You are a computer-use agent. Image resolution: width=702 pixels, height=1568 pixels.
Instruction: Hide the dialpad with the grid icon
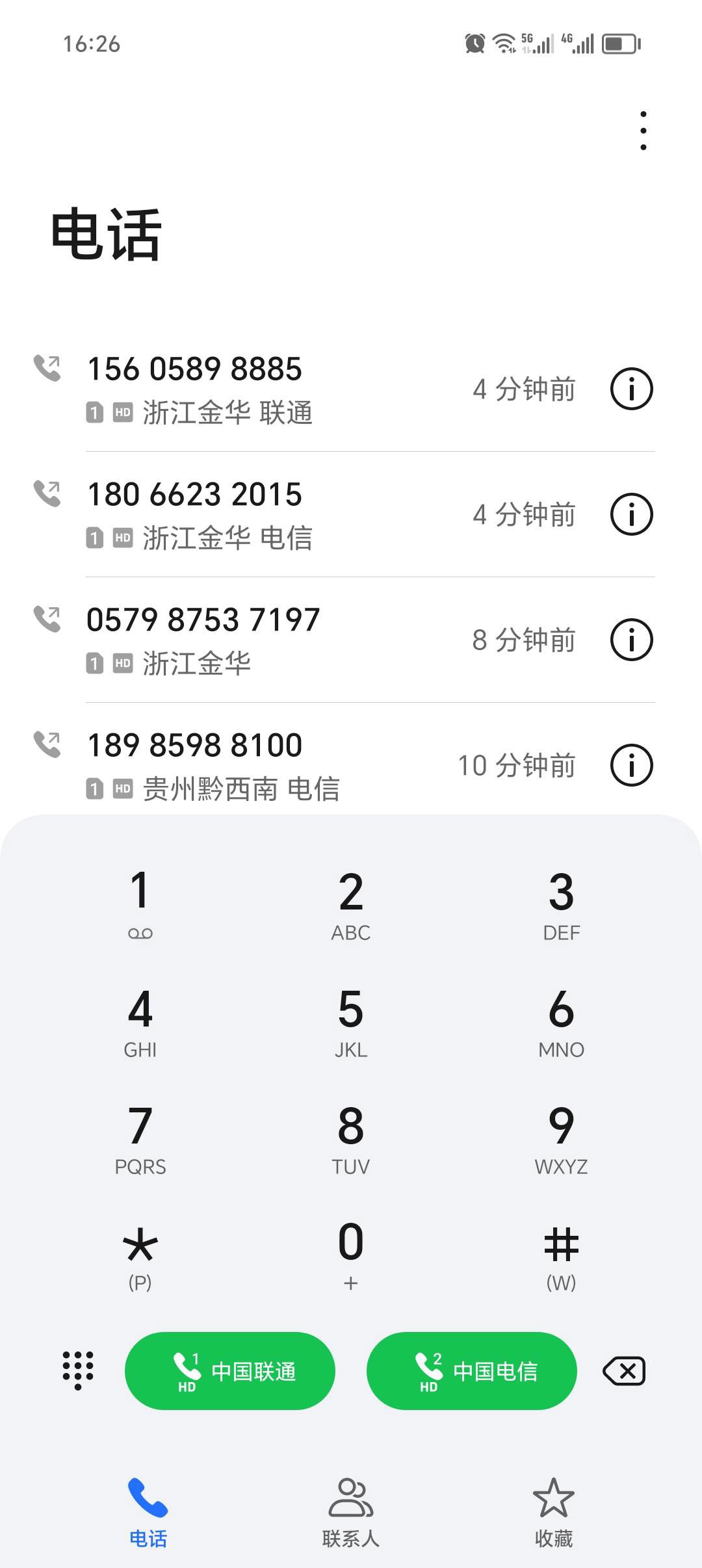point(78,1371)
